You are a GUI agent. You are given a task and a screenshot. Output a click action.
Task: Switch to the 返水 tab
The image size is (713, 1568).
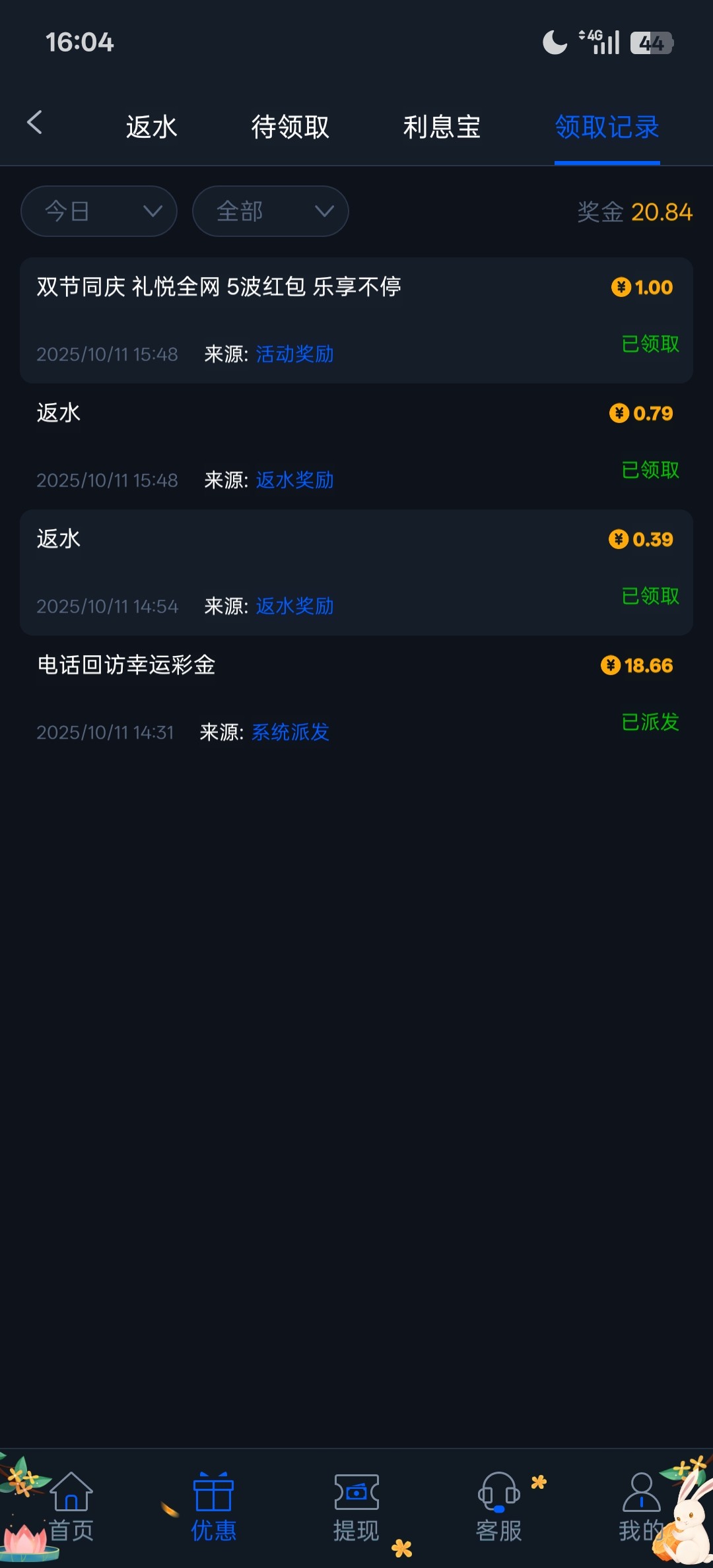point(151,127)
